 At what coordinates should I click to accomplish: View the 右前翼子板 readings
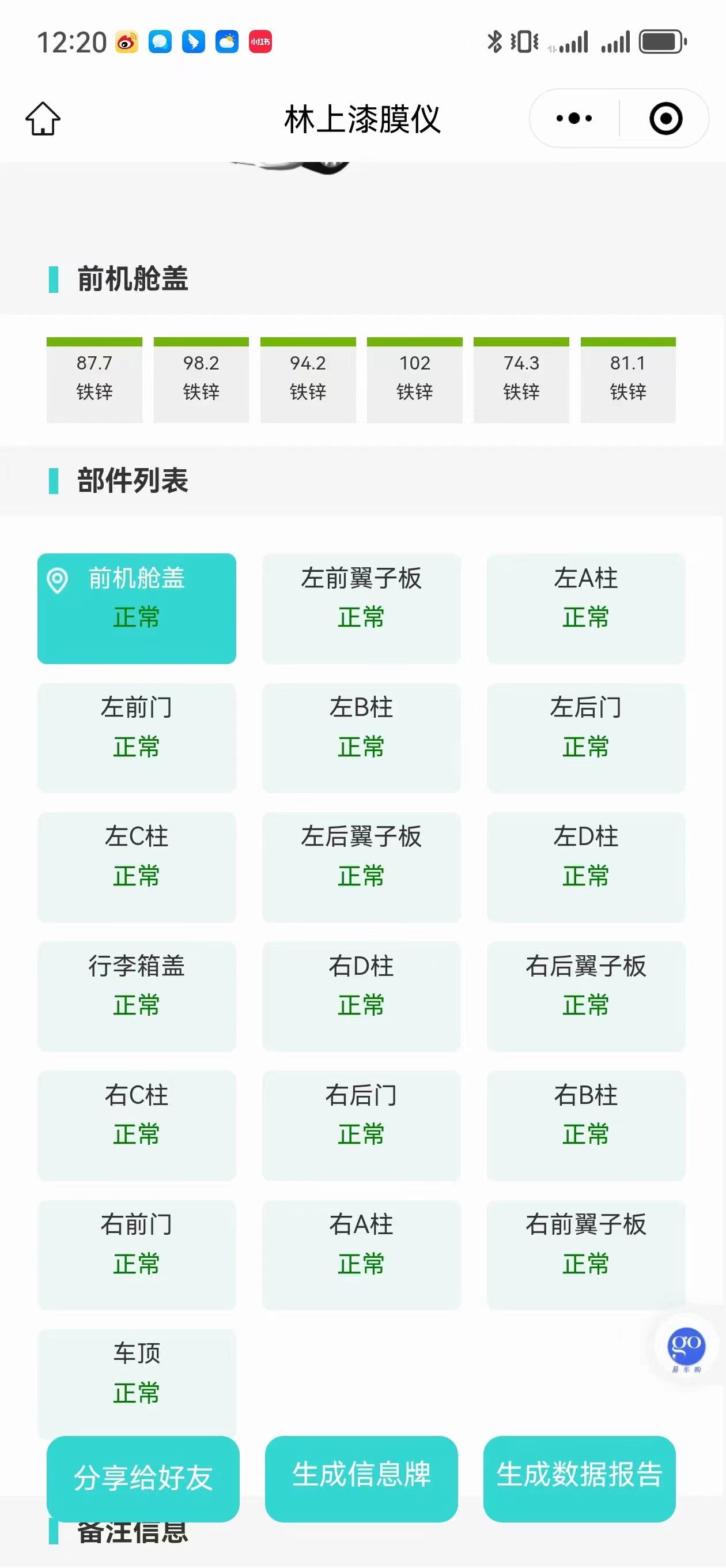pyautogui.click(x=585, y=1254)
